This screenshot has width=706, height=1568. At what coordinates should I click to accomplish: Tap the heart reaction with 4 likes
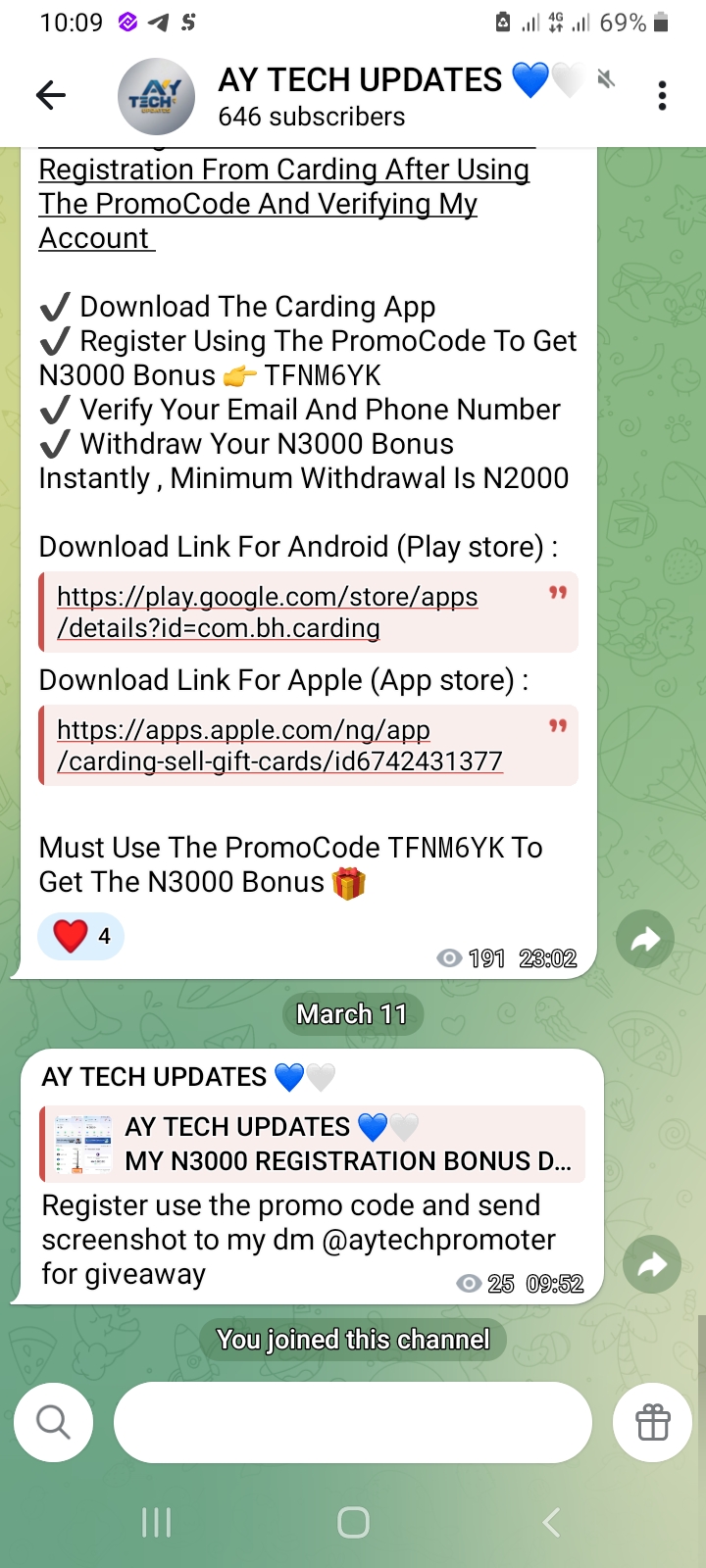[81, 936]
